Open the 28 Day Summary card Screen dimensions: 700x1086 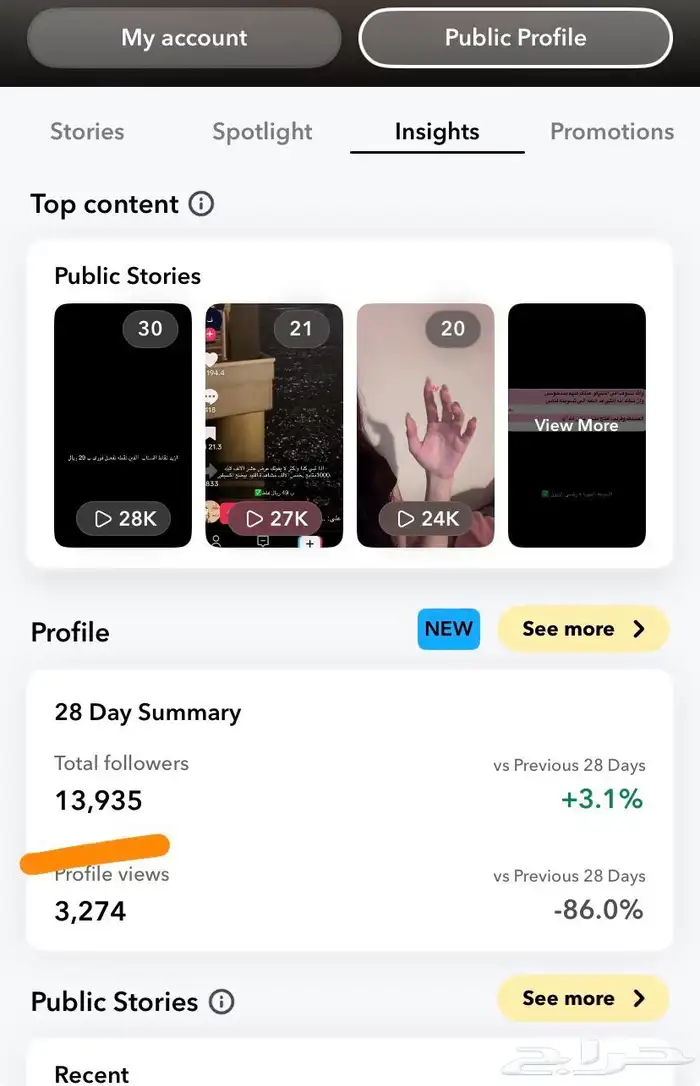click(349, 810)
